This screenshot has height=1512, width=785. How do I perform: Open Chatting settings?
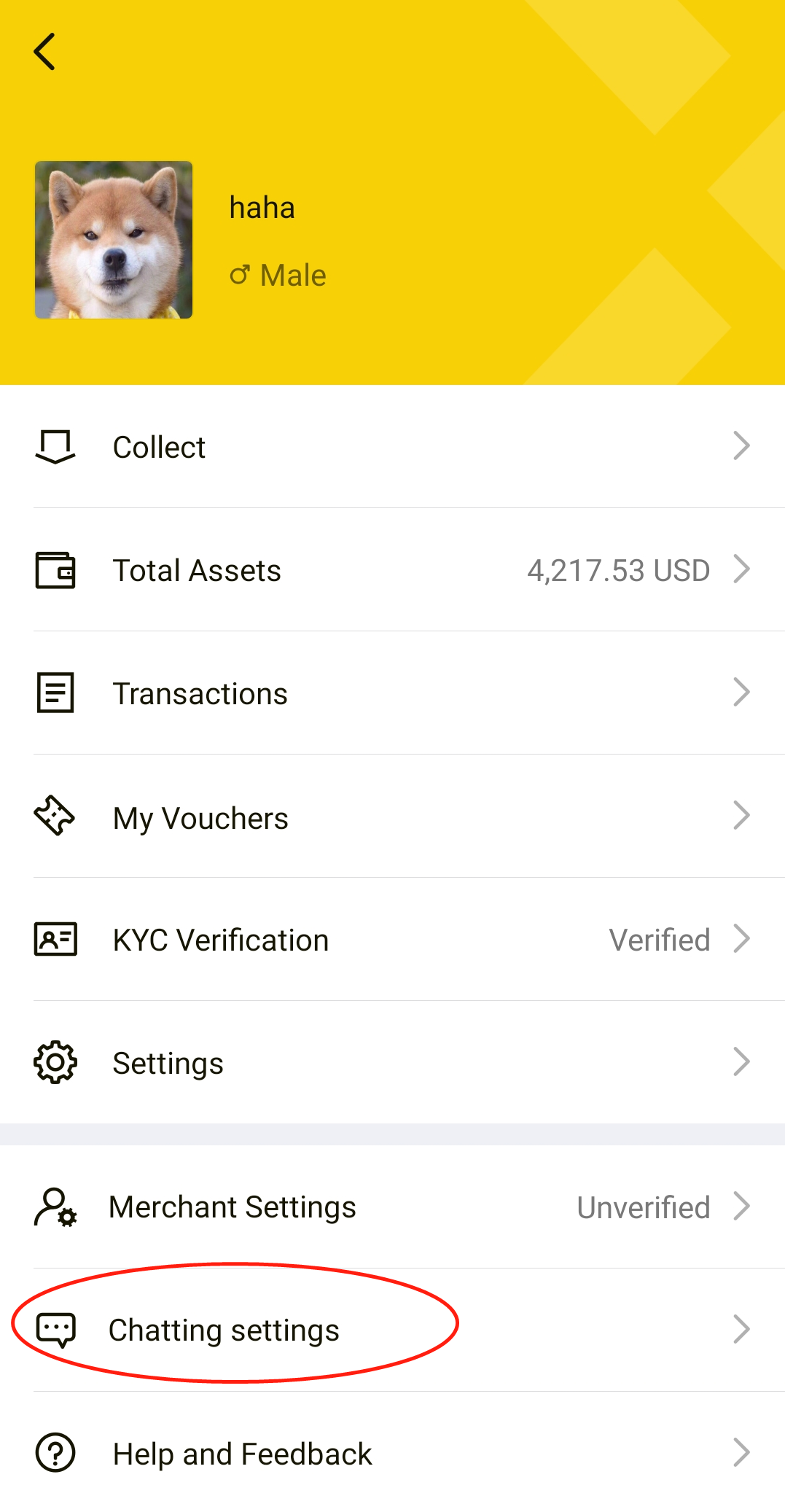click(392, 1330)
